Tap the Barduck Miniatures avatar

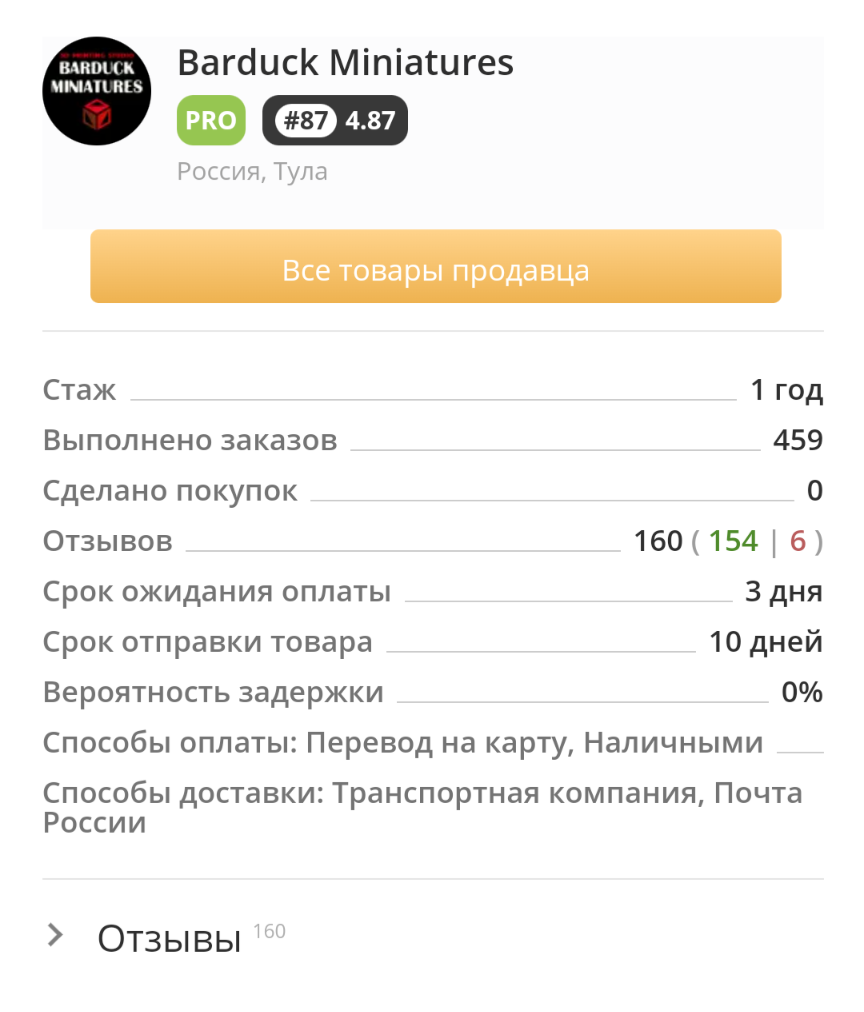coord(97,91)
